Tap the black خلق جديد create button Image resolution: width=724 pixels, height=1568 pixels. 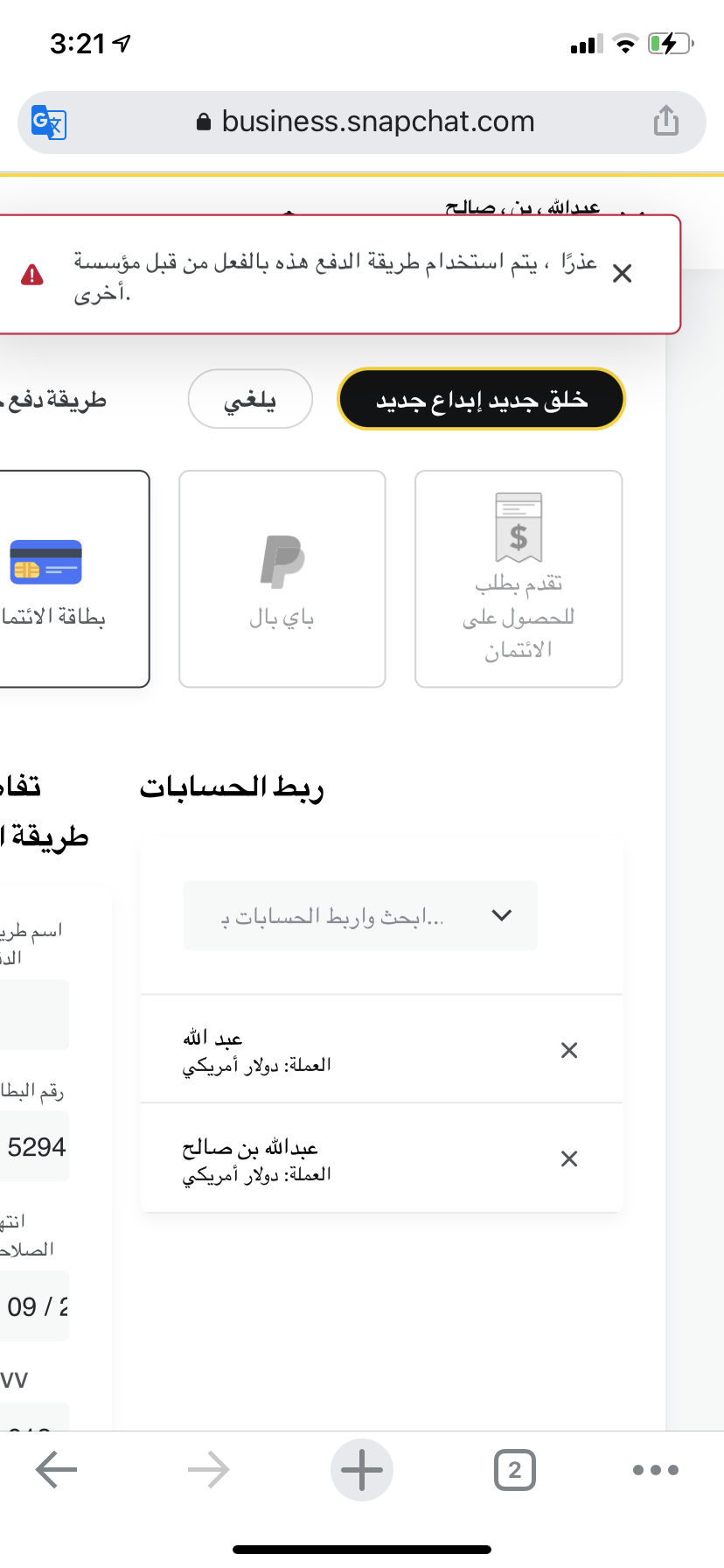[x=481, y=399]
